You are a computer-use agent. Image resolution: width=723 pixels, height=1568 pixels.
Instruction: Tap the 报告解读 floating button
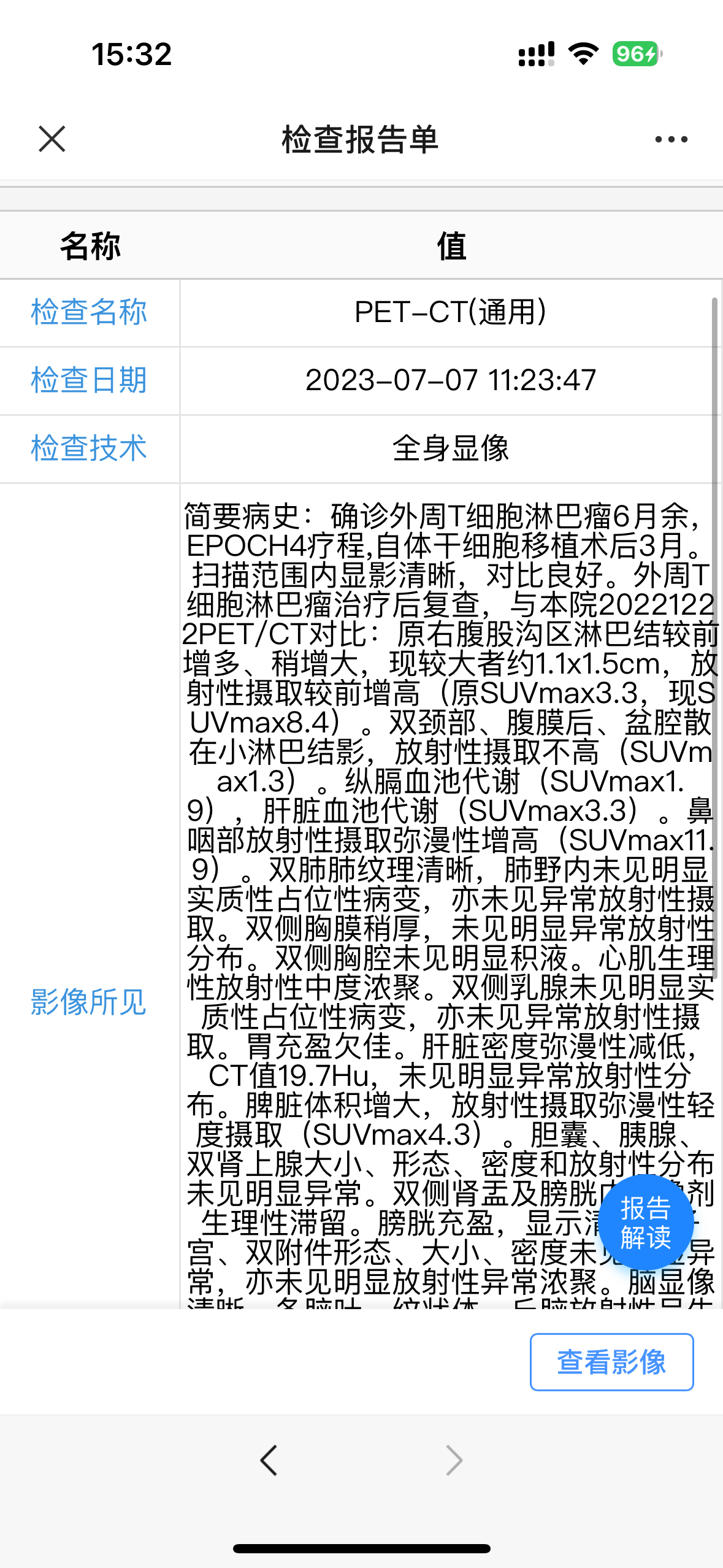[646, 1222]
